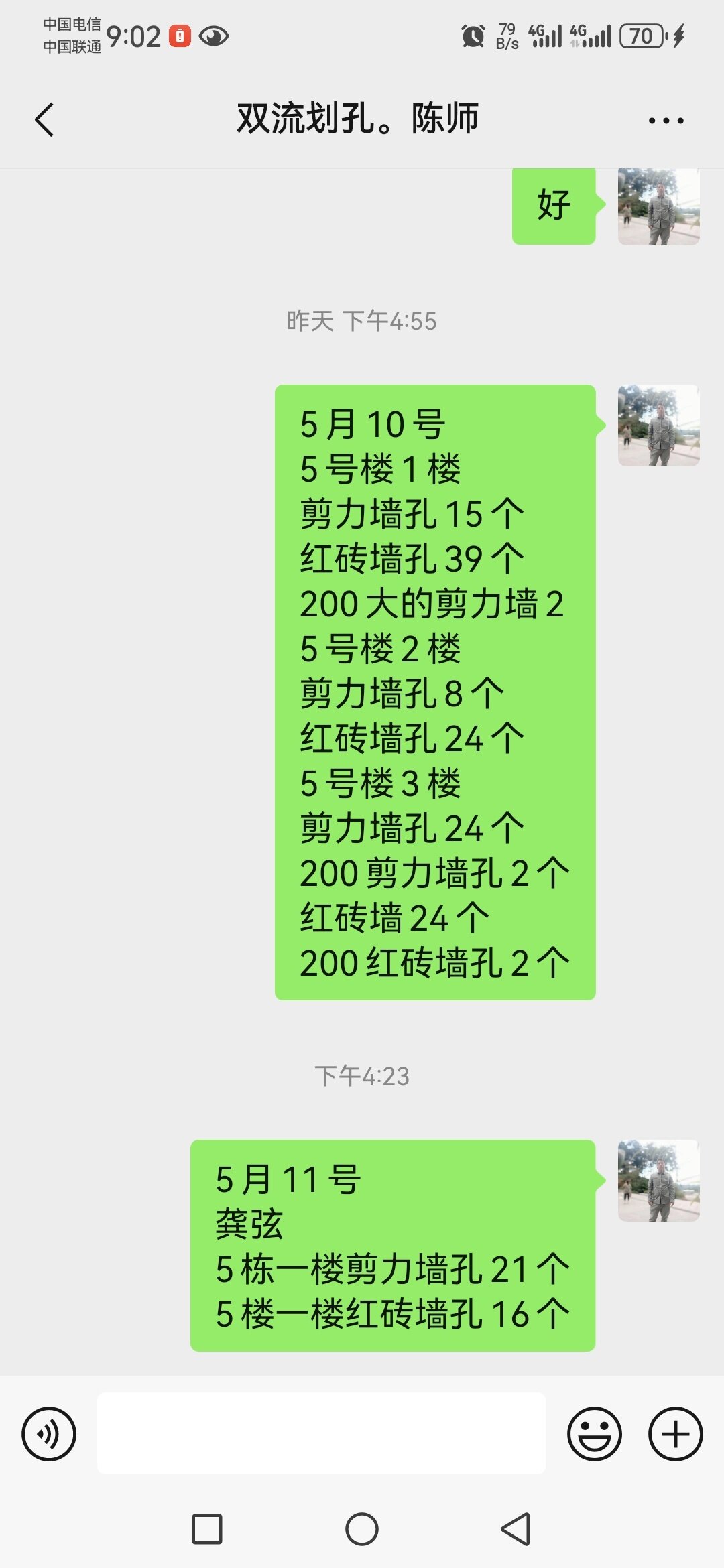Go to the system home screen
Screen dimensions: 724x1568
click(362, 1529)
